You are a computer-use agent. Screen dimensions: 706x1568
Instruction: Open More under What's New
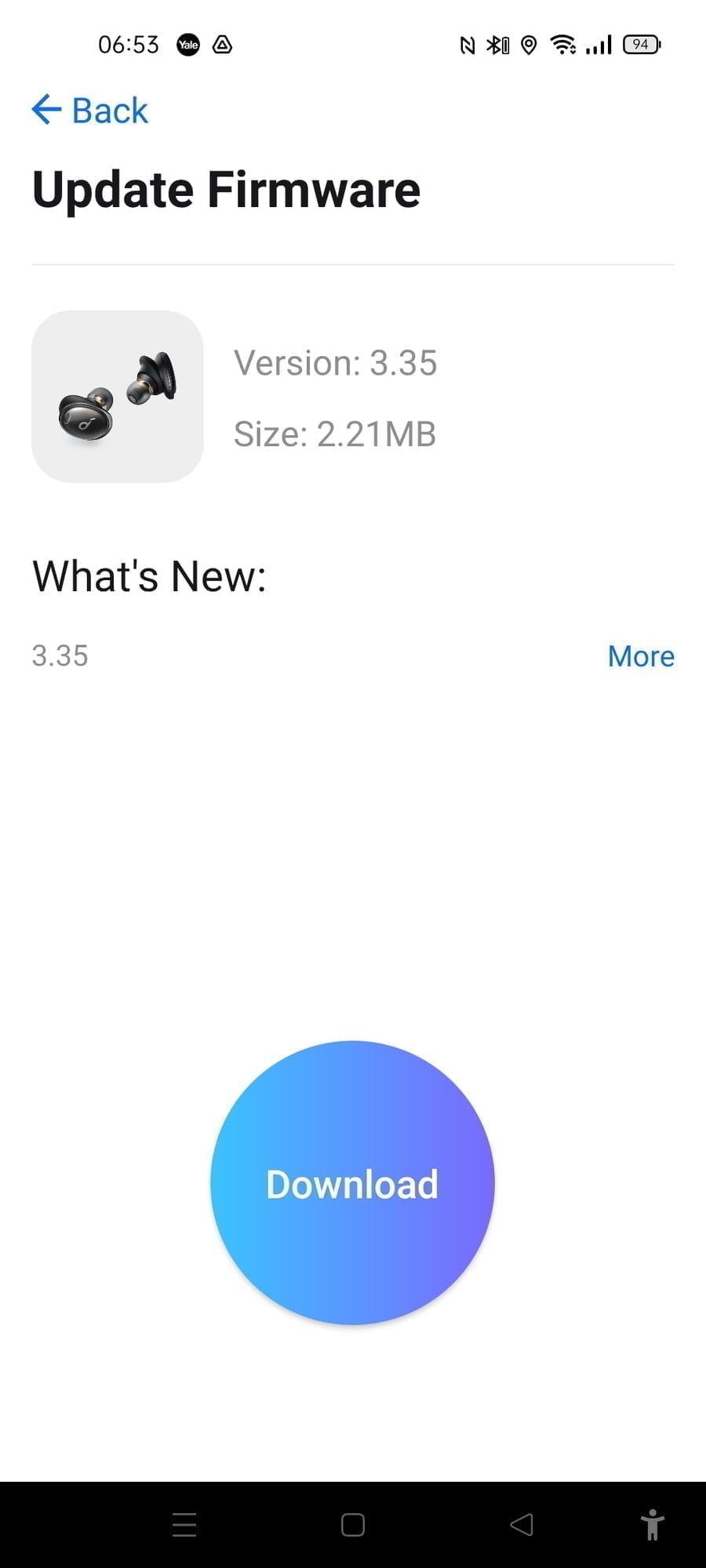coord(640,656)
